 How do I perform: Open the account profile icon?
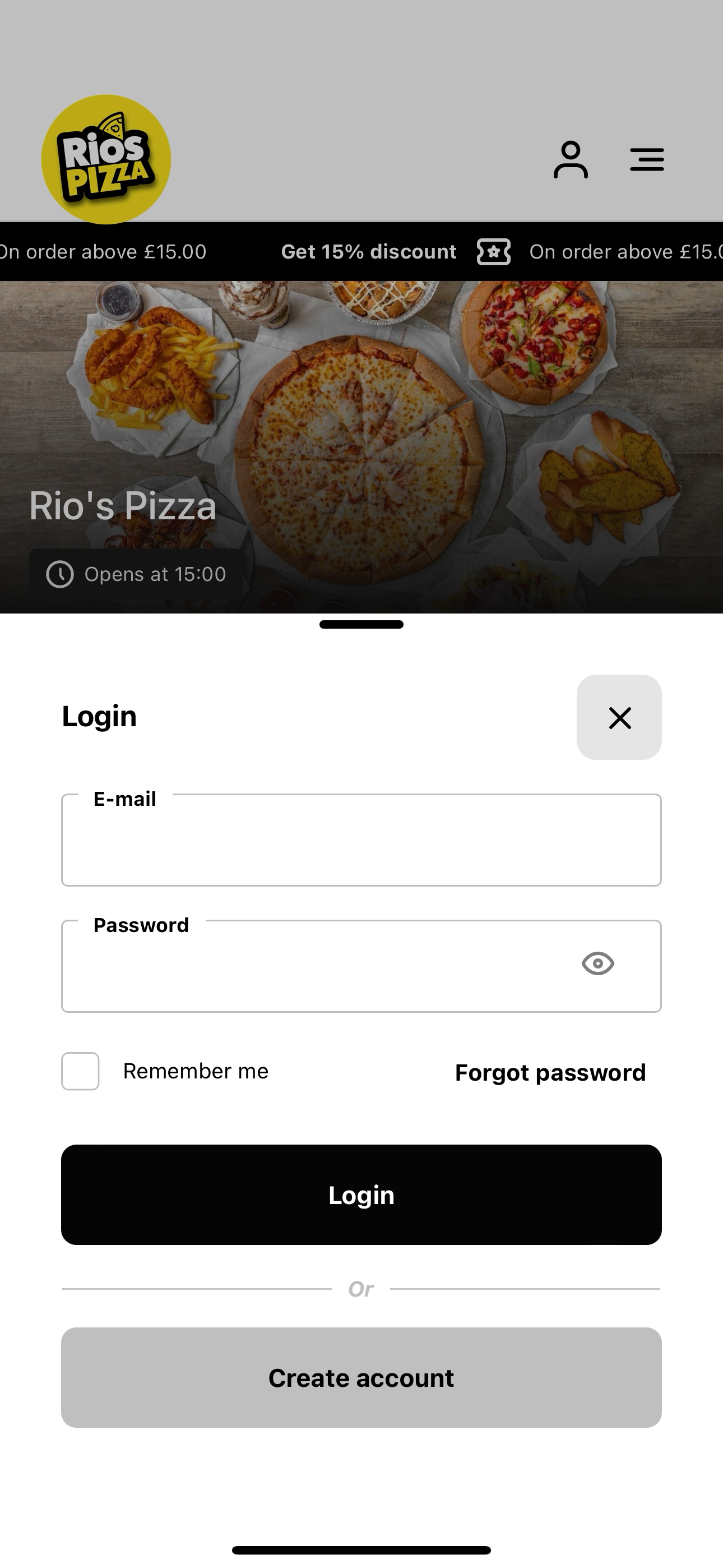pos(570,159)
